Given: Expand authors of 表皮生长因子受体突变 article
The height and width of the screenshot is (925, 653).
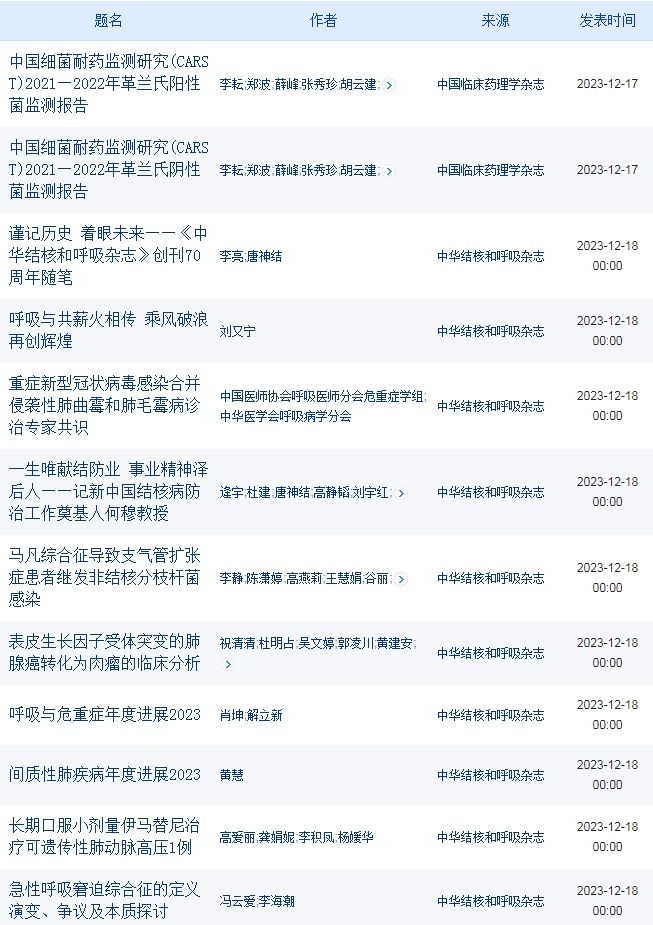Looking at the screenshot, I should click(x=228, y=663).
